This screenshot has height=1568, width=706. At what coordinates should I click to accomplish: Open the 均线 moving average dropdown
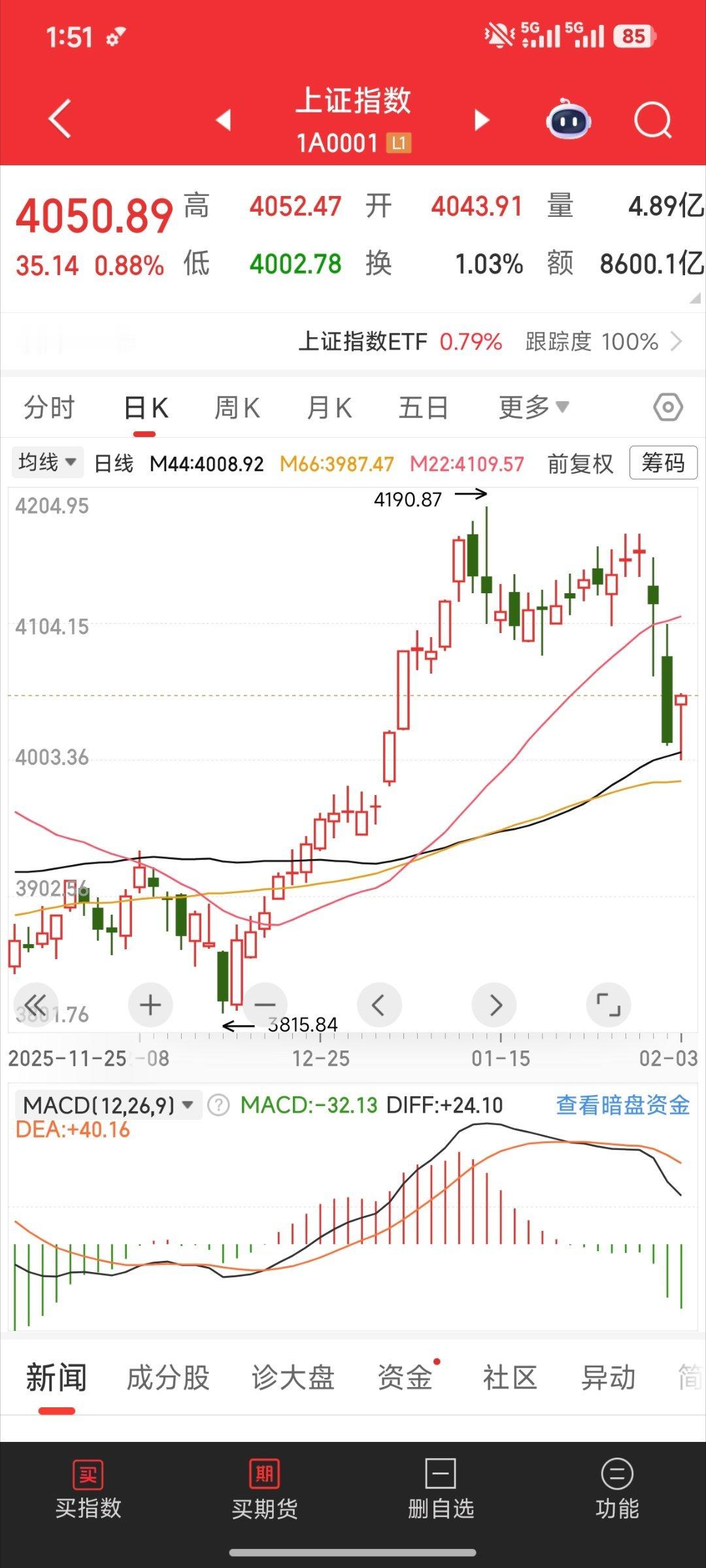point(46,462)
